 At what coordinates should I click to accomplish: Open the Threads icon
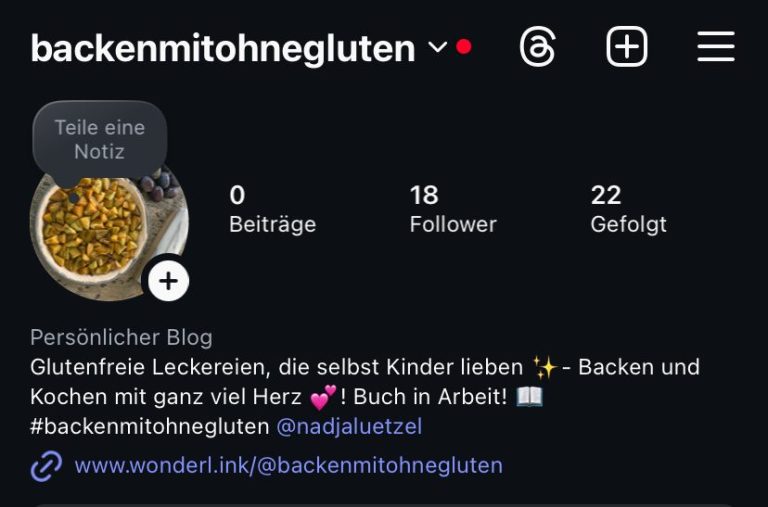[x=538, y=47]
